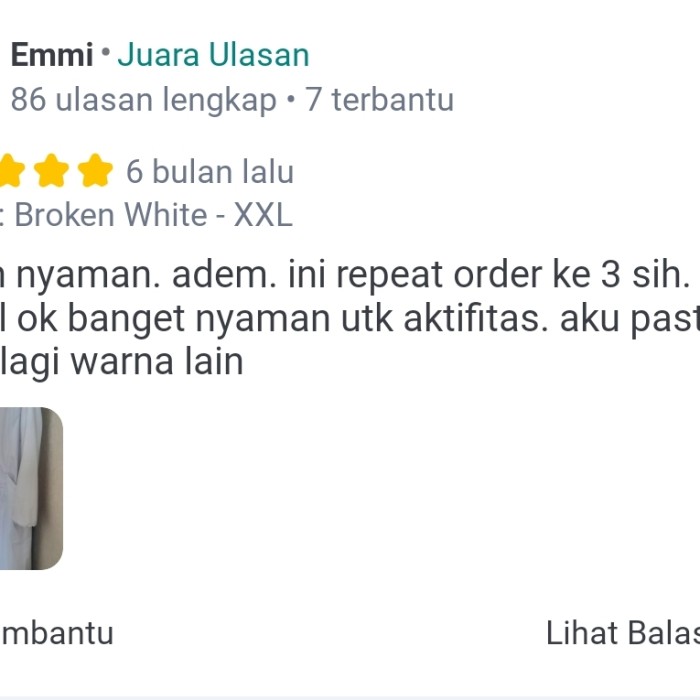Open Emmi's reviewer profile
This screenshot has height=700, width=700.
click(x=52, y=56)
